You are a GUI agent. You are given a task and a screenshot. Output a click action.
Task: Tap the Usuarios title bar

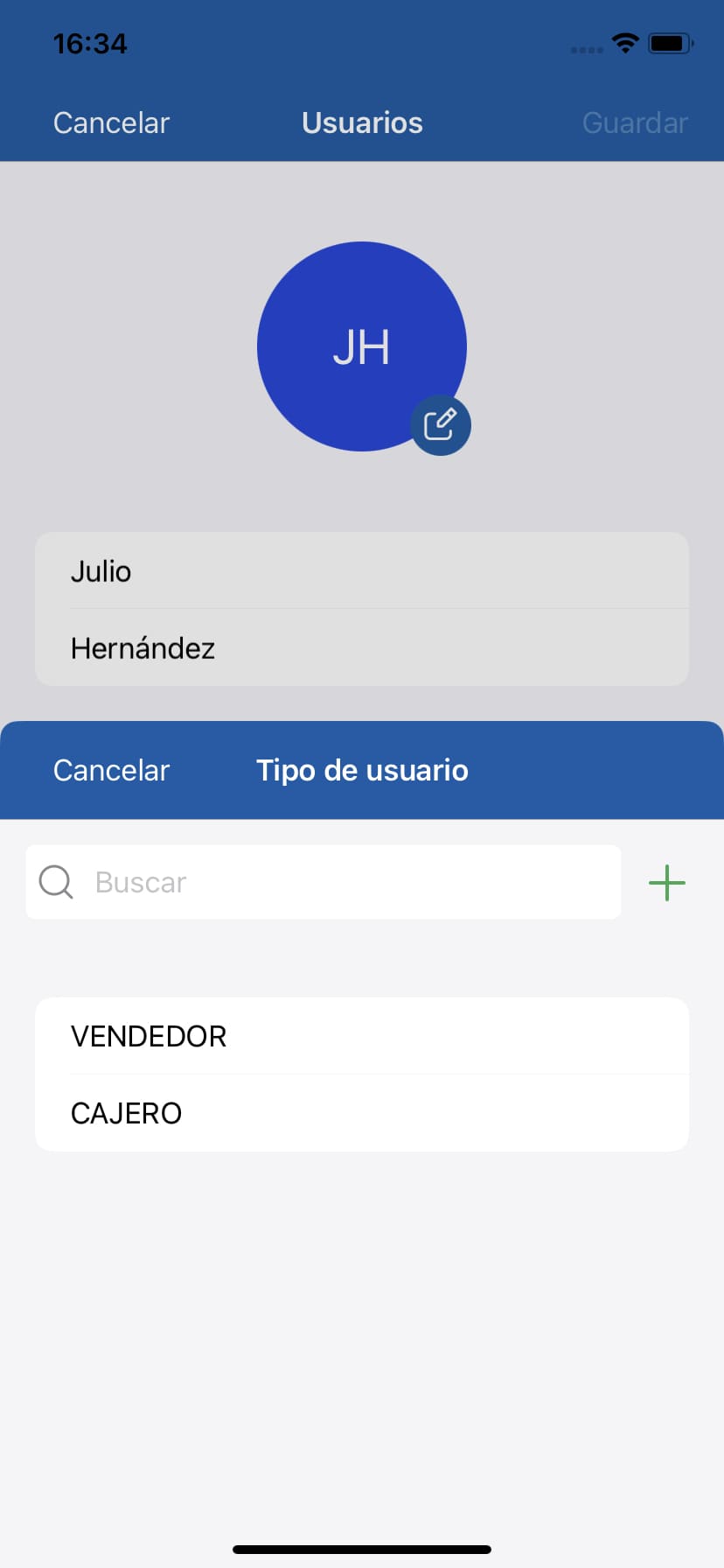point(362,122)
